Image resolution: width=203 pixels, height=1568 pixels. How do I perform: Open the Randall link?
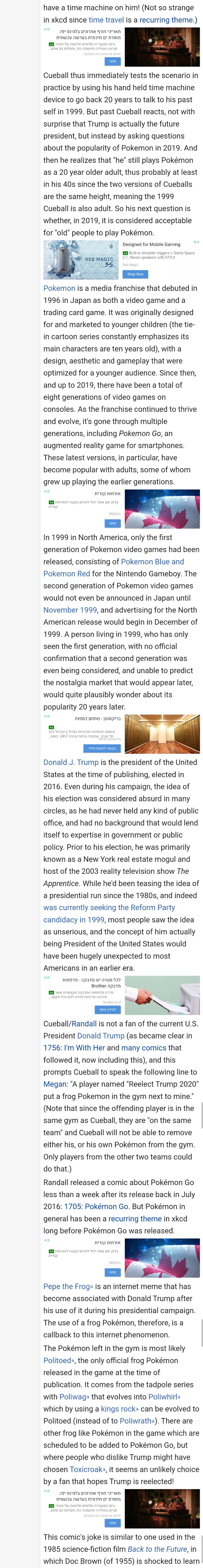pos(84,1024)
